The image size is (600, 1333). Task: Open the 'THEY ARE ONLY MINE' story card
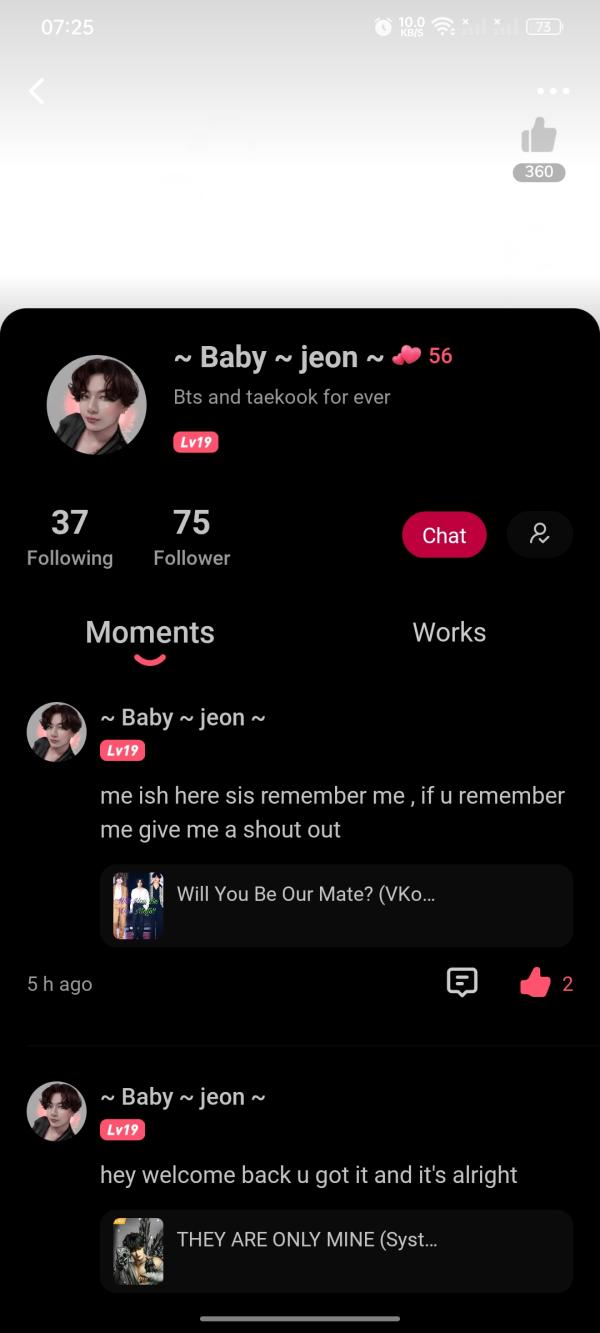pyautogui.click(x=336, y=1250)
